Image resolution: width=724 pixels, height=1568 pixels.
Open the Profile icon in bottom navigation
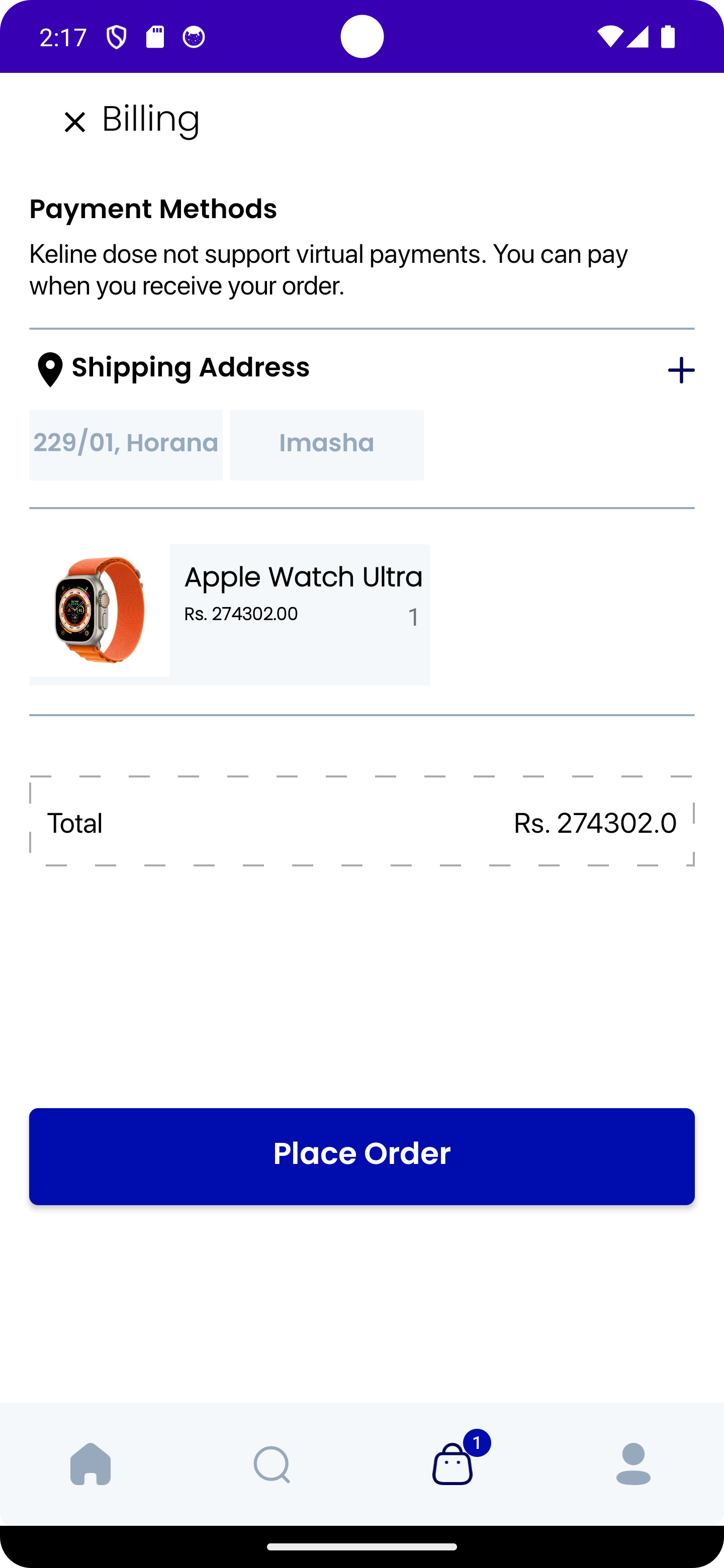[x=633, y=1464]
